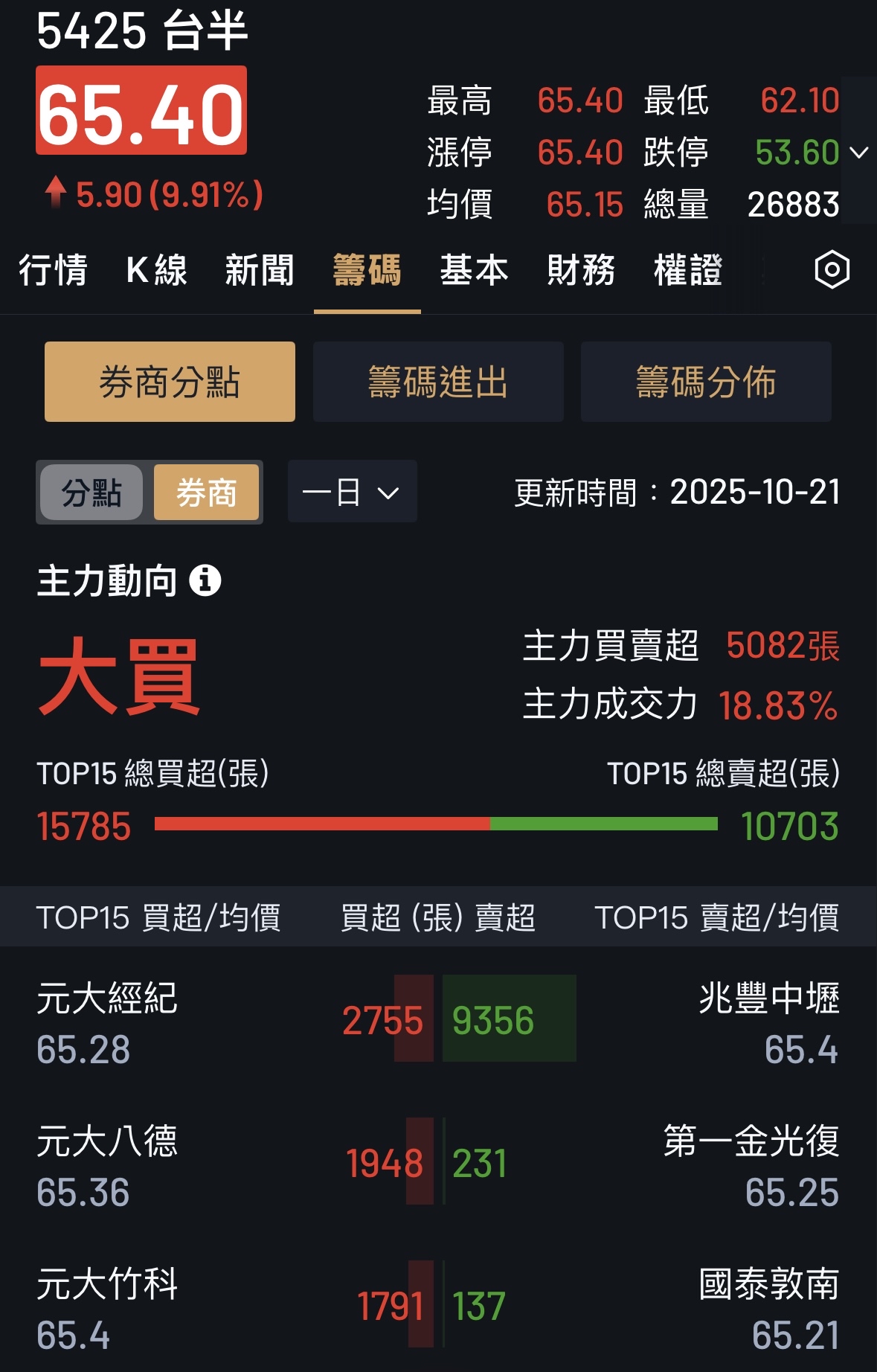Select the 券商分點 button
The width and height of the screenshot is (877, 1372).
point(170,382)
